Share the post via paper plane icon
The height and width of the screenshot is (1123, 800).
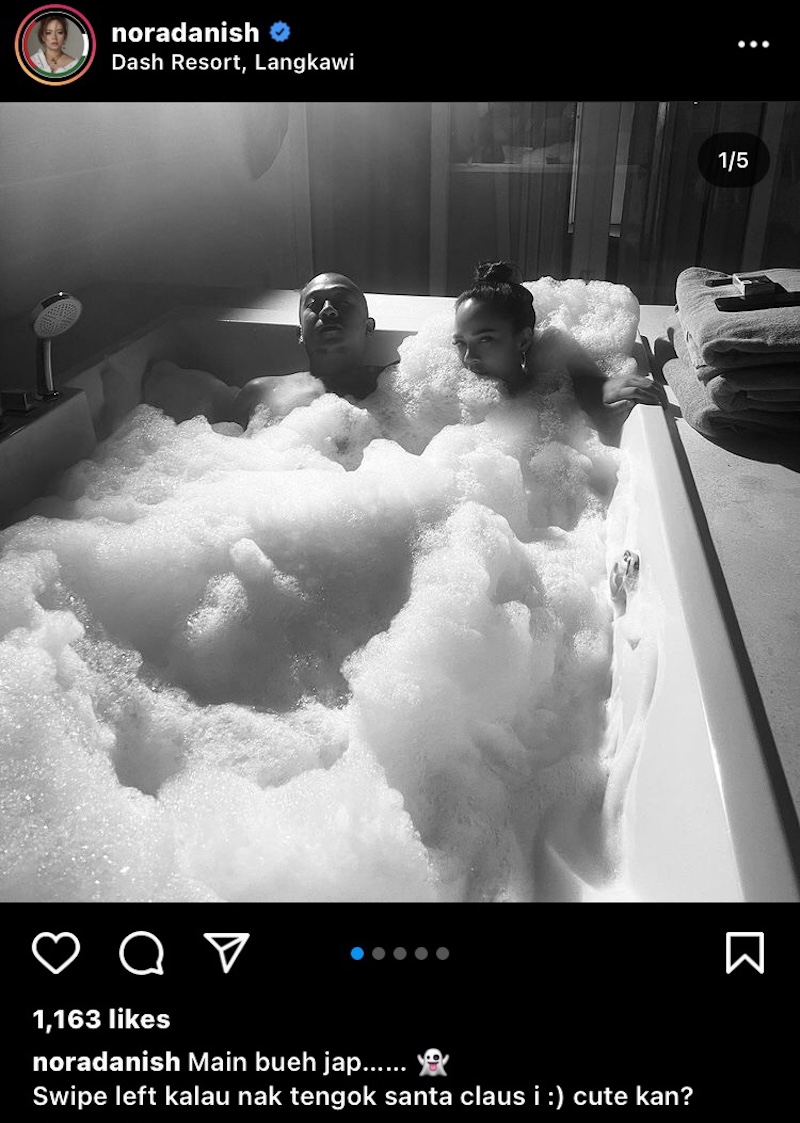pos(226,953)
